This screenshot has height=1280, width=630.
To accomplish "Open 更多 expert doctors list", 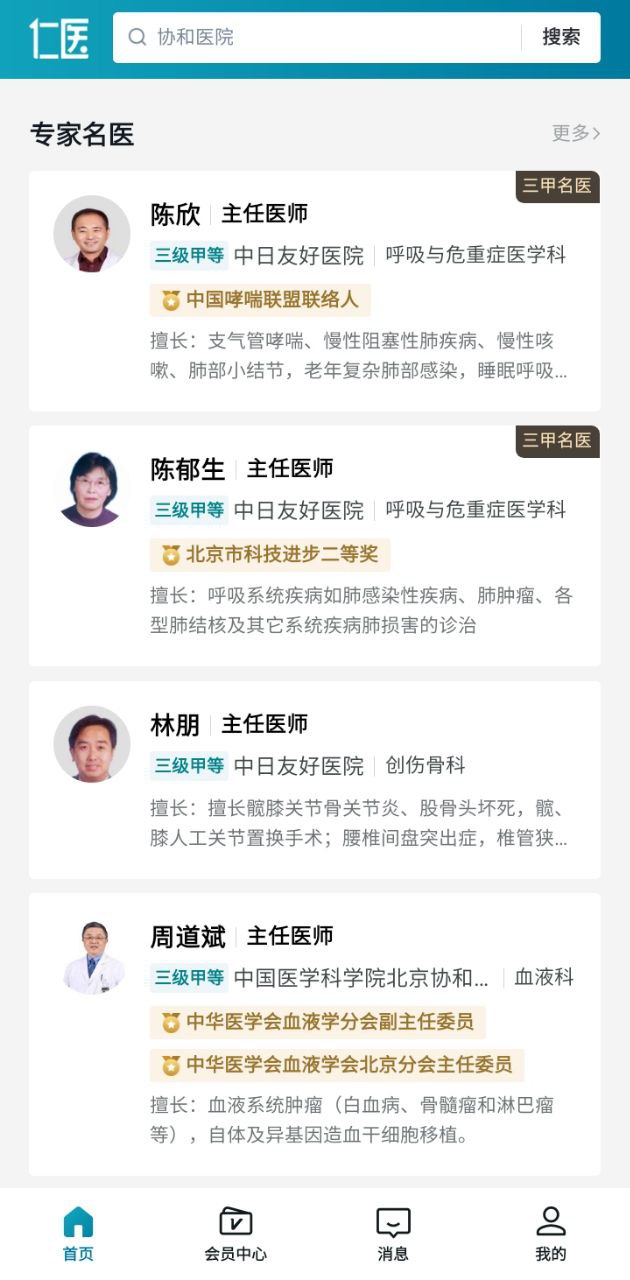I will 576,133.
